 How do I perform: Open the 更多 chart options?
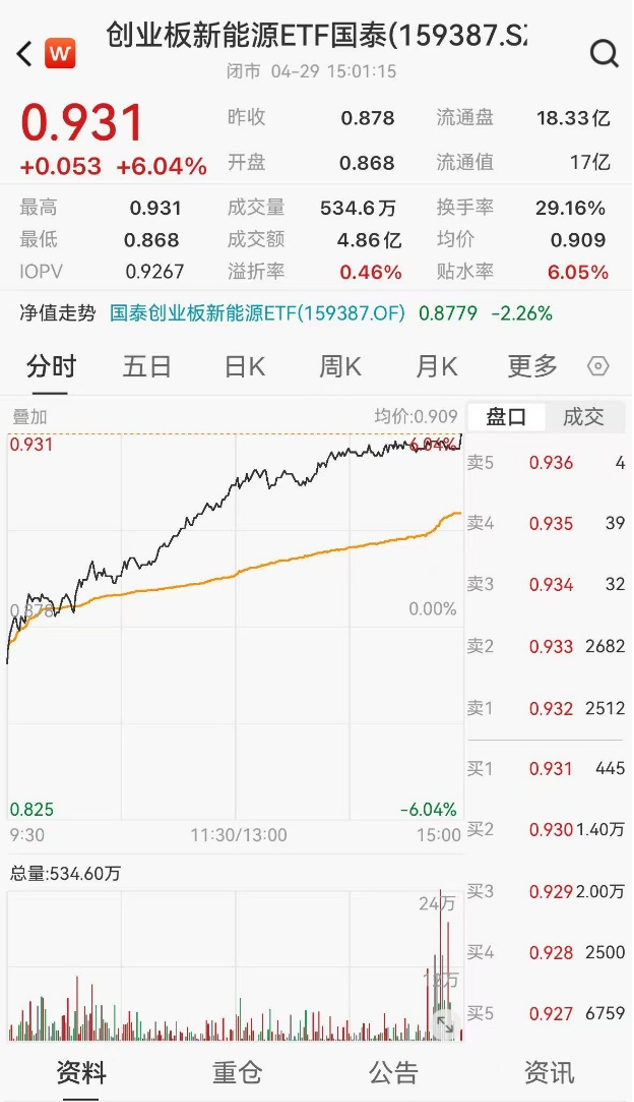point(532,367)
